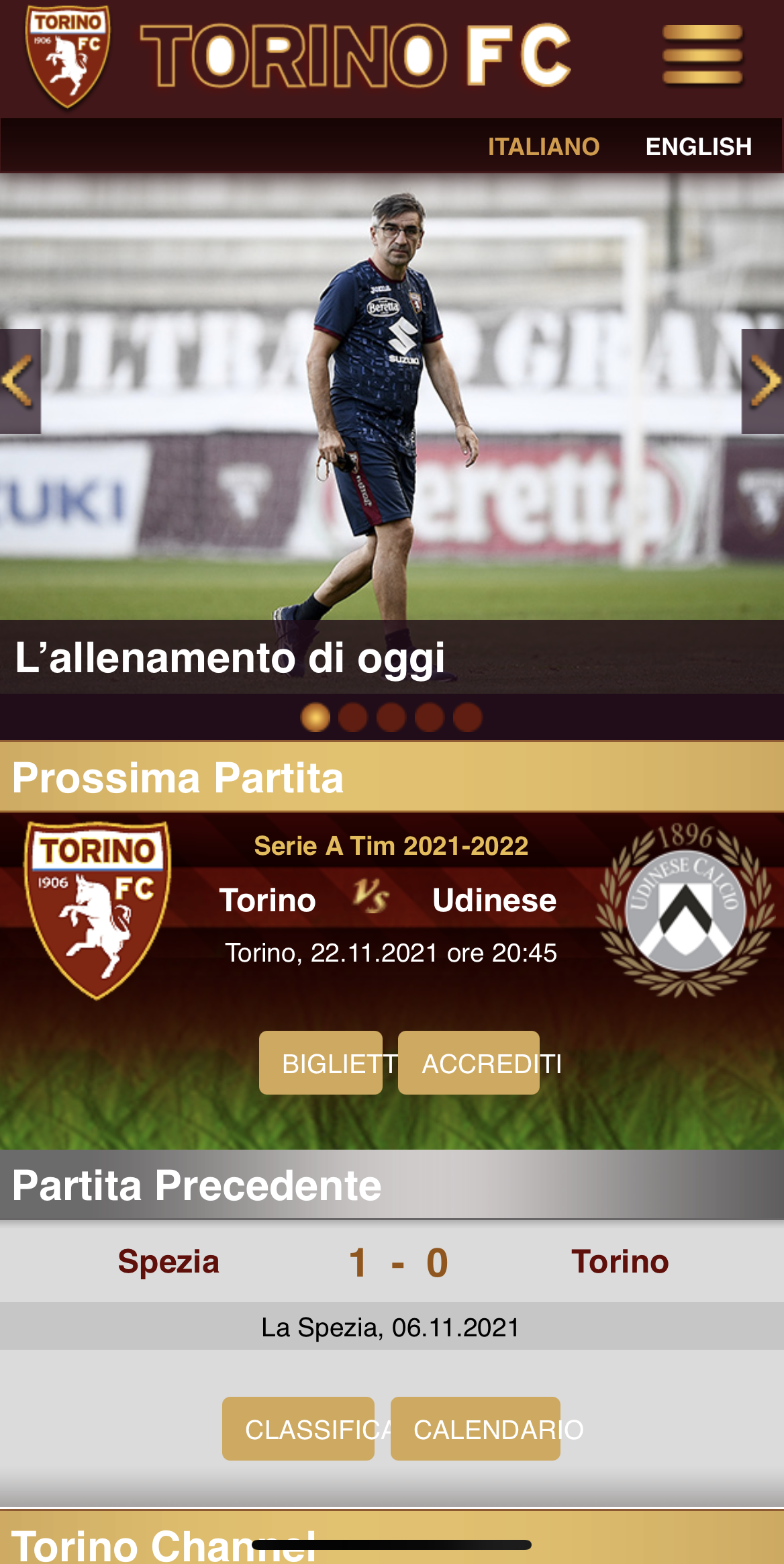Open the Calendario fixtures
The height and width of the screenshot is (1564, 784).
[476, 1429]
